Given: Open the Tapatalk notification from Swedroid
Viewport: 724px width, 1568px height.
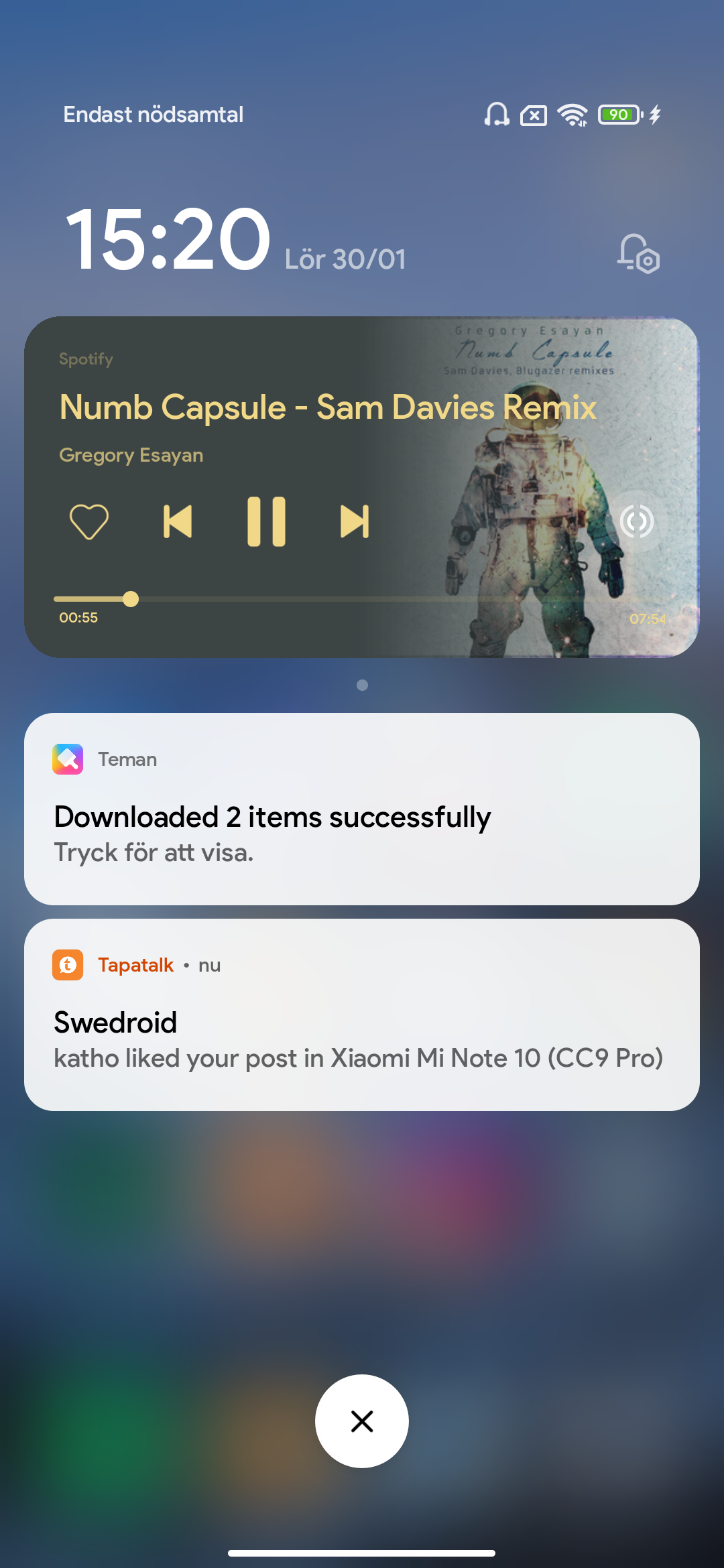Looking at the screenshot, I should click(362, 1015).
